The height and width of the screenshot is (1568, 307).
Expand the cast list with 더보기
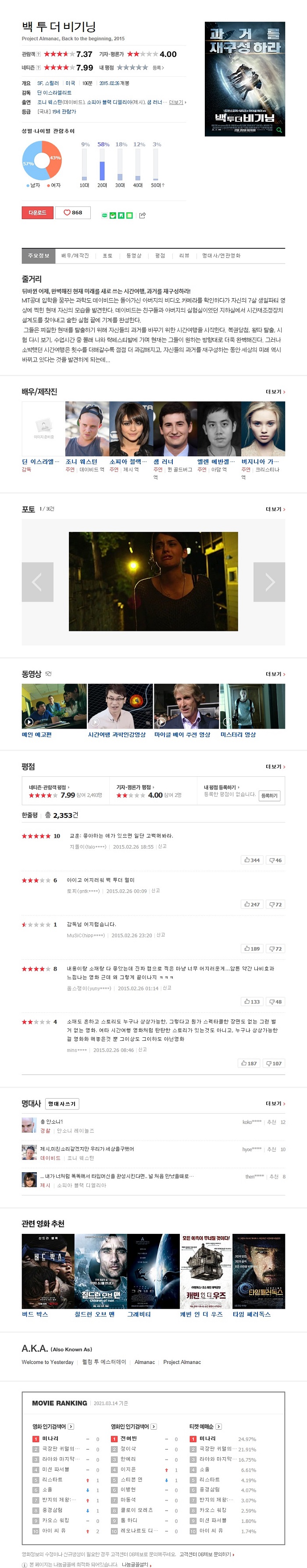click(177, 102)
